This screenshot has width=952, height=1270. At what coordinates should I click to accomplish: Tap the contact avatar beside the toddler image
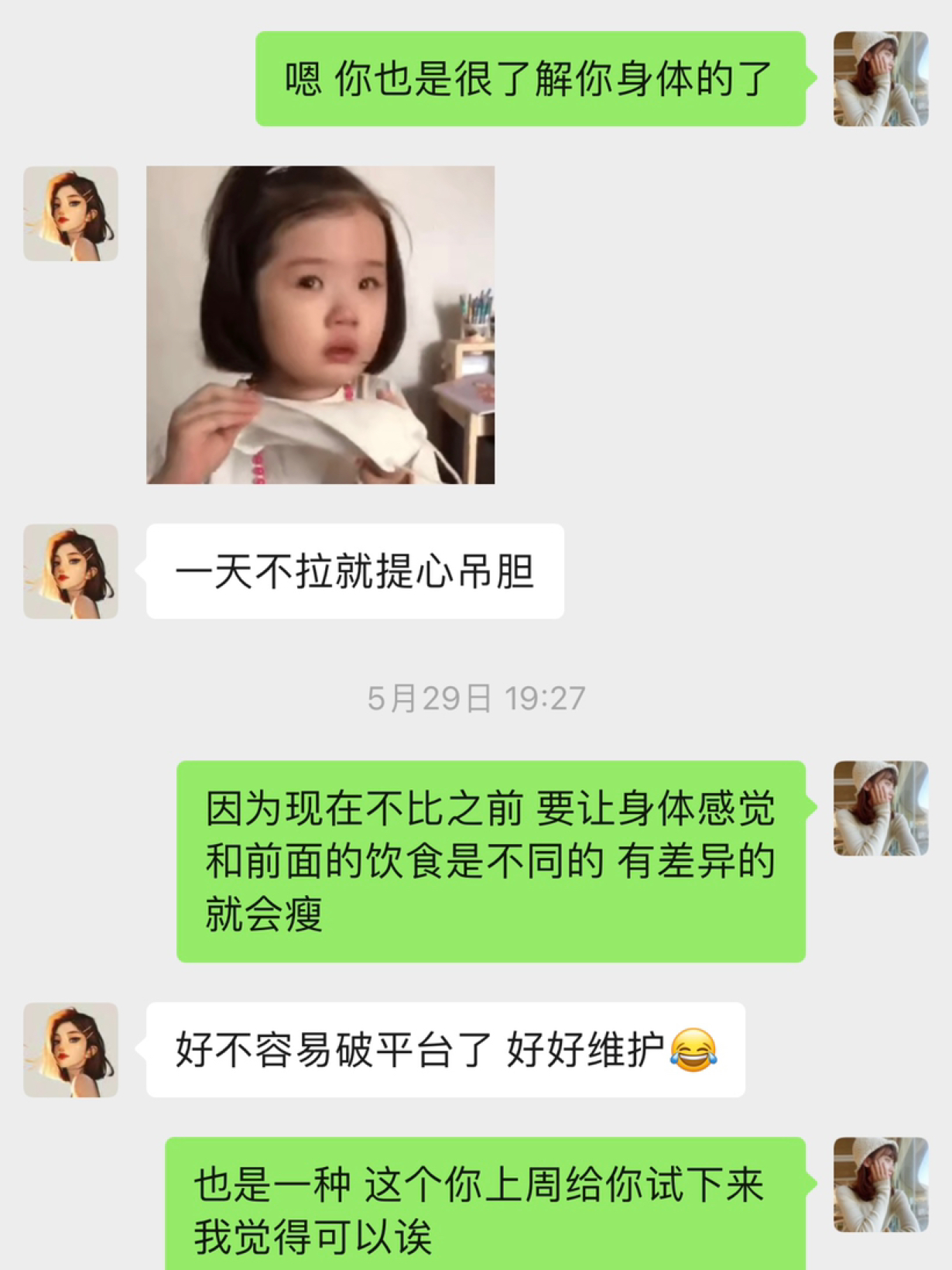pyautogui.click(x=70, y=214)
